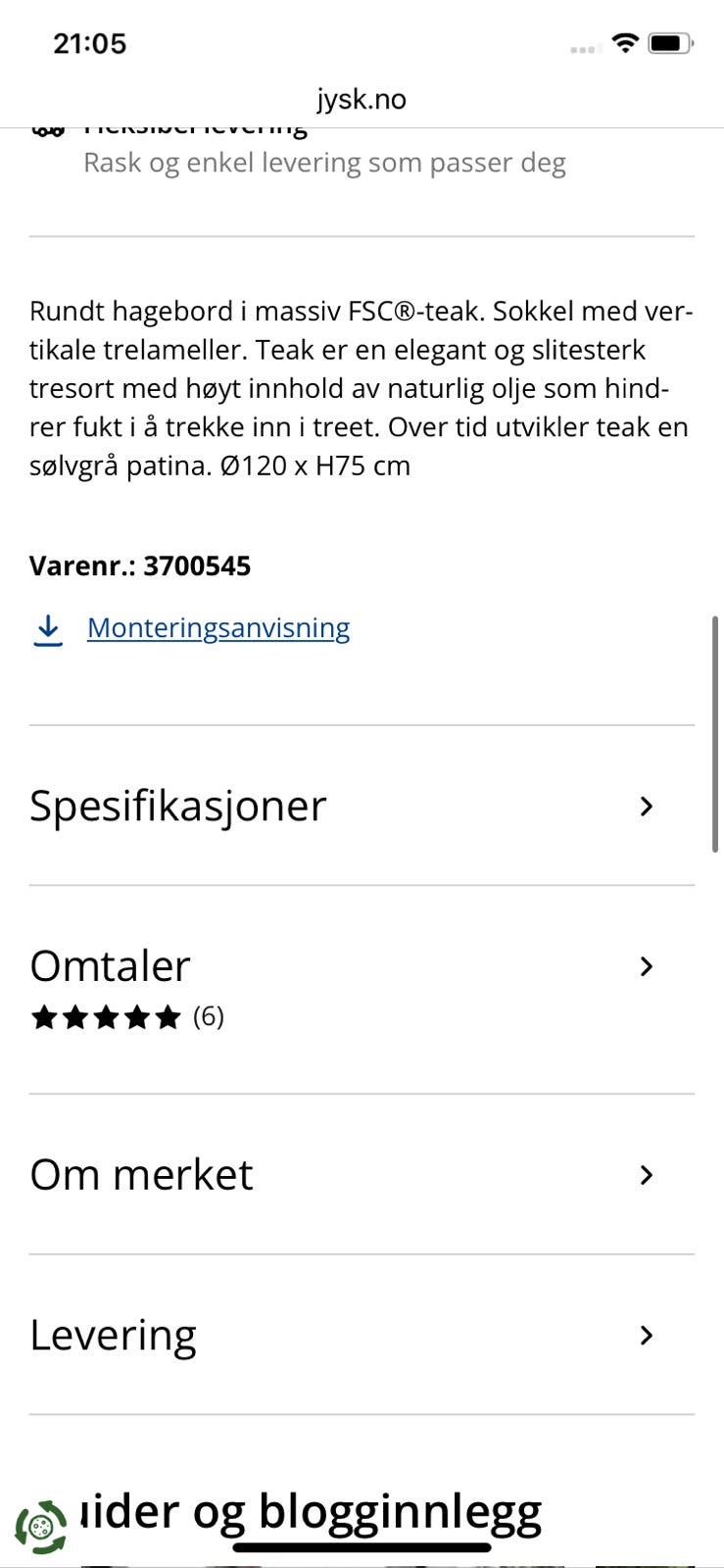This screenshot has height=1568, width=724.
Task: Tap the guider og blogginnlegg heading
Action: [x=314, y=1512]
